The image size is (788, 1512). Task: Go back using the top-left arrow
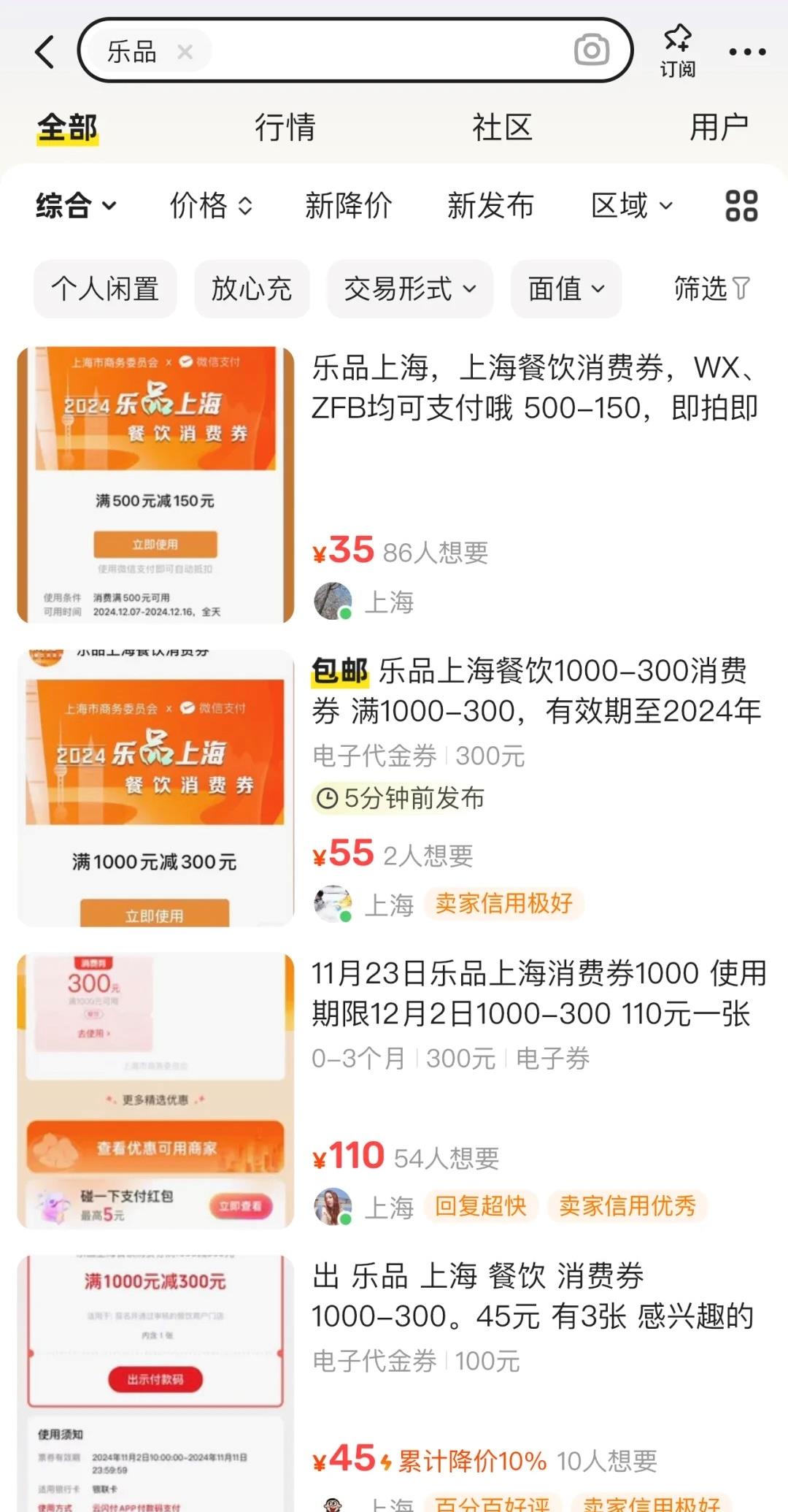click(x=45, y=52)
